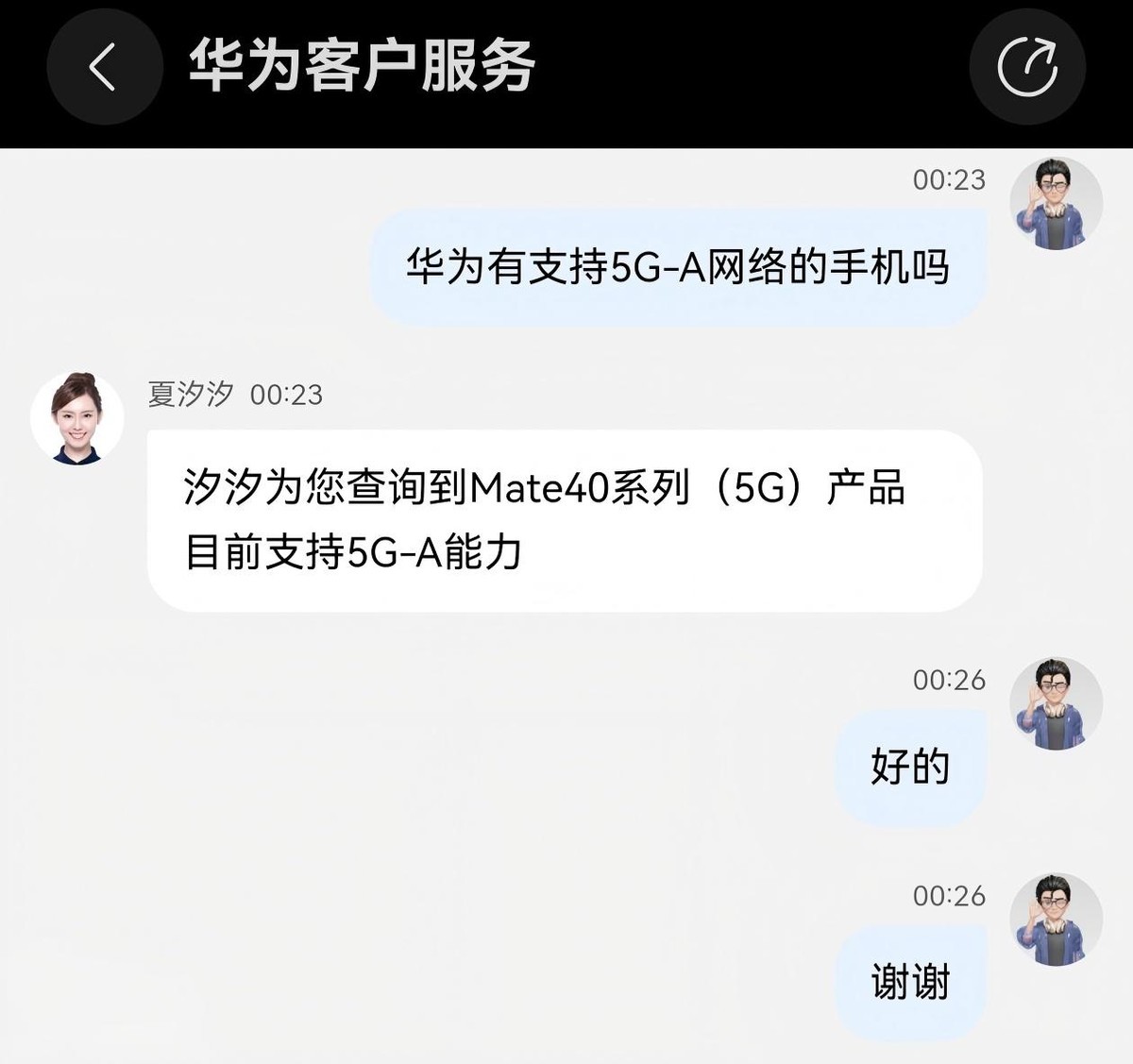Tap the circular arrow icon in header

click(x=1027, y=67)
